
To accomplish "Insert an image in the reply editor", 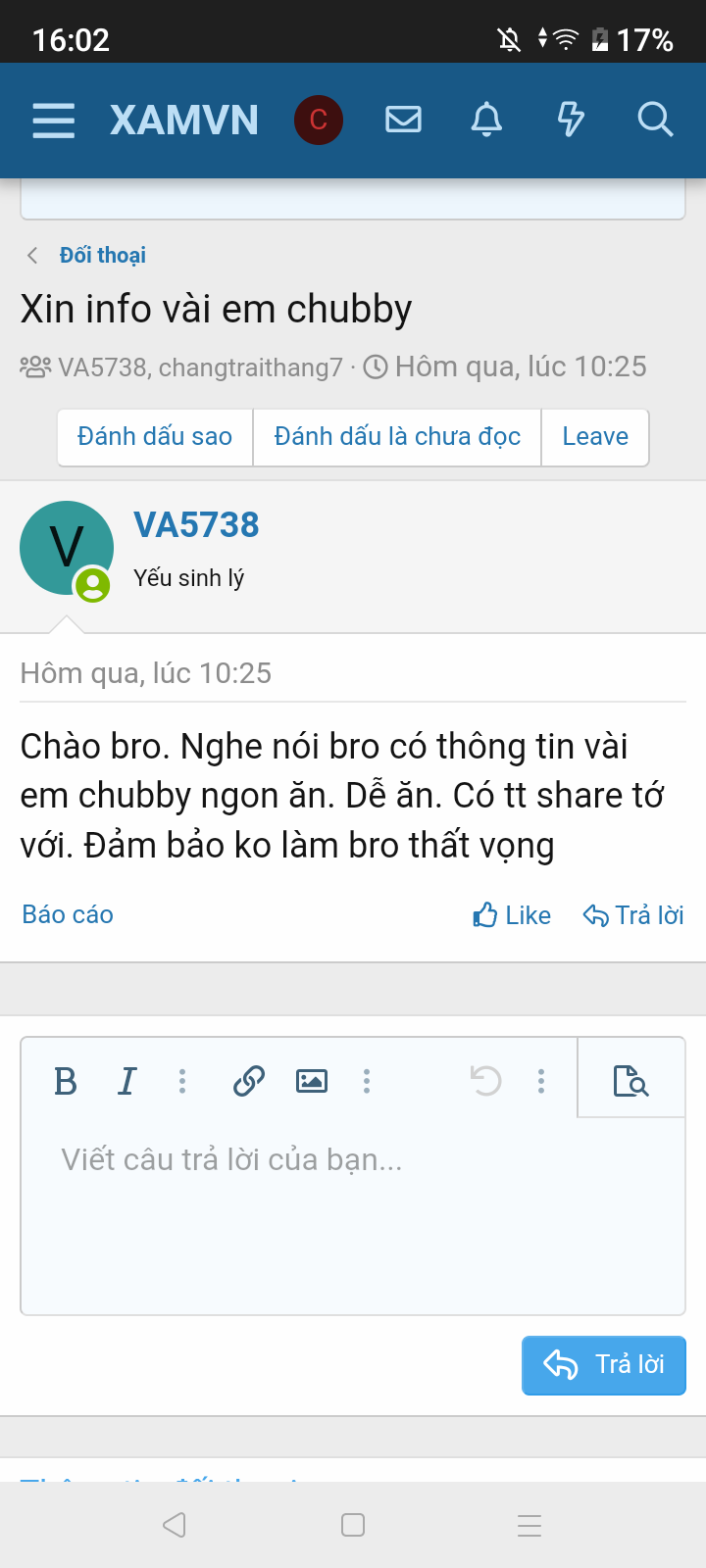I will tap(312, 1081).
